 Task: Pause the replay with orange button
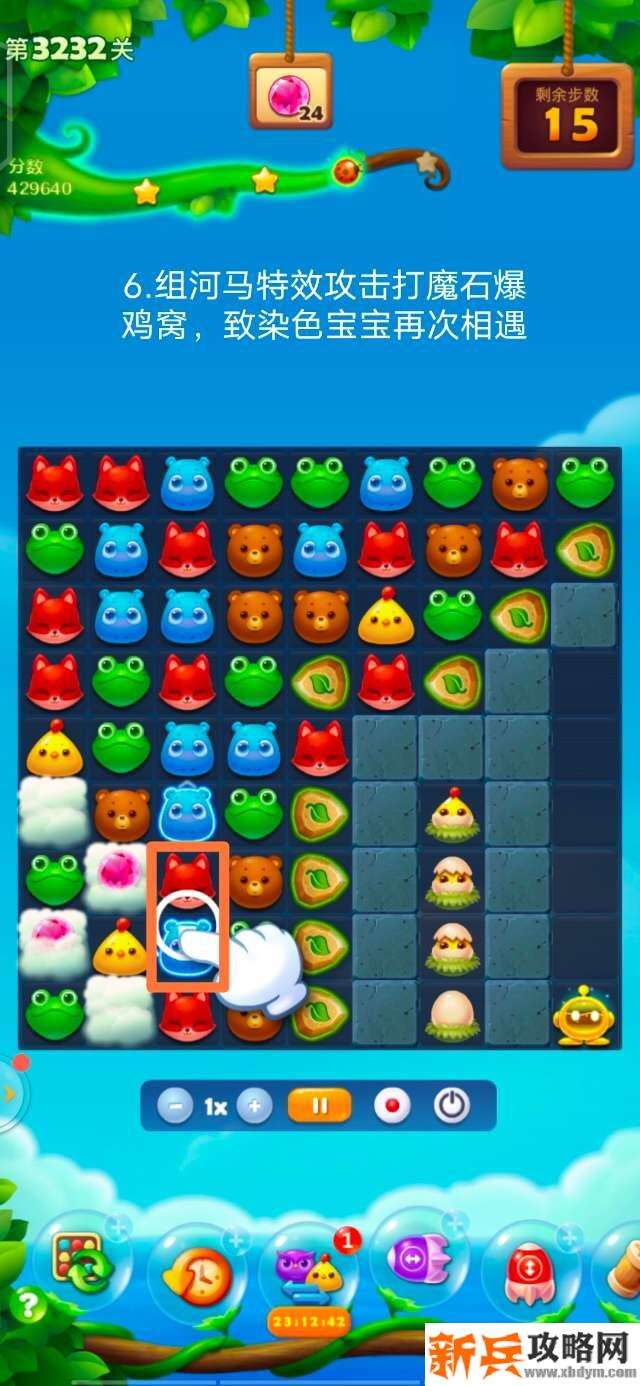tap(320, 1106)
